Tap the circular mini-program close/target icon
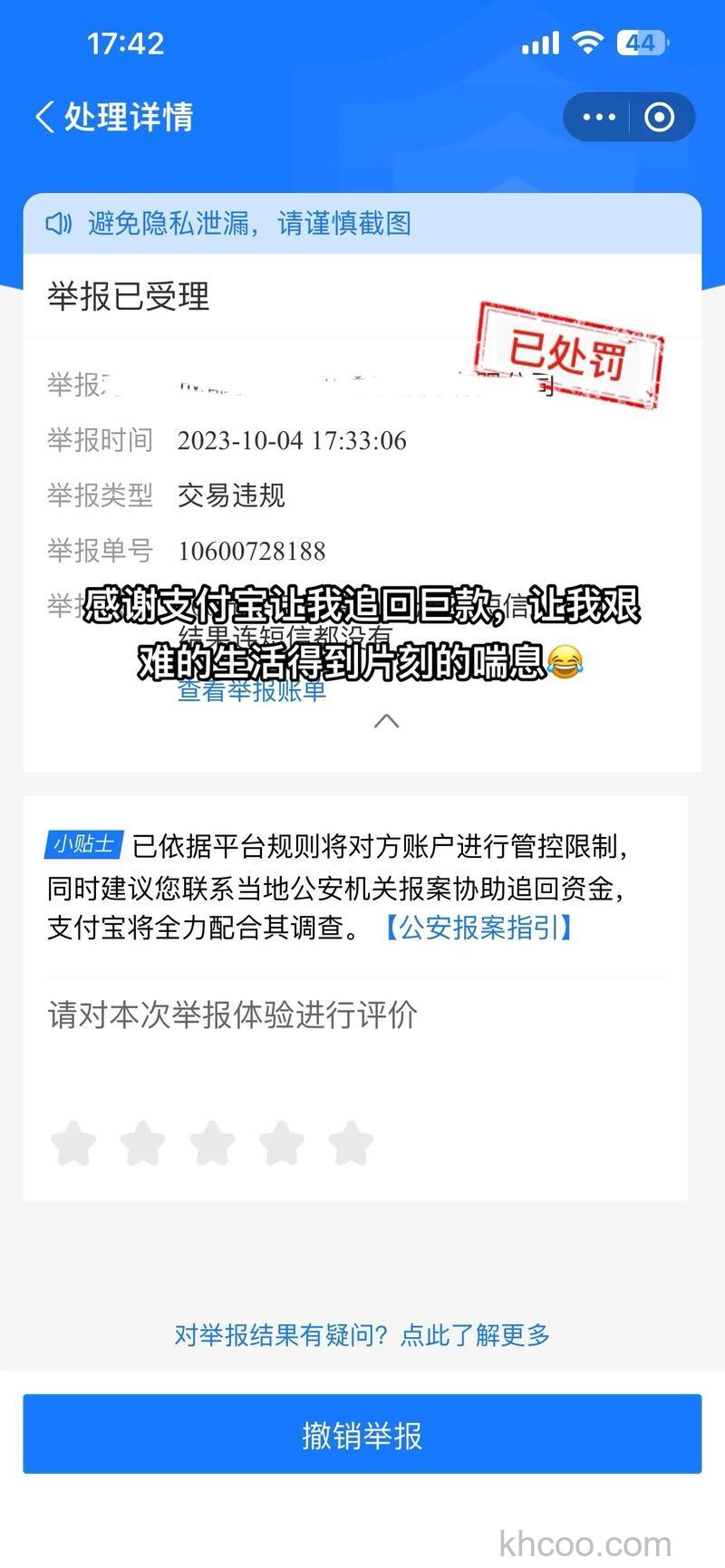Screen dimensions: 725x1568 (659, 117)
